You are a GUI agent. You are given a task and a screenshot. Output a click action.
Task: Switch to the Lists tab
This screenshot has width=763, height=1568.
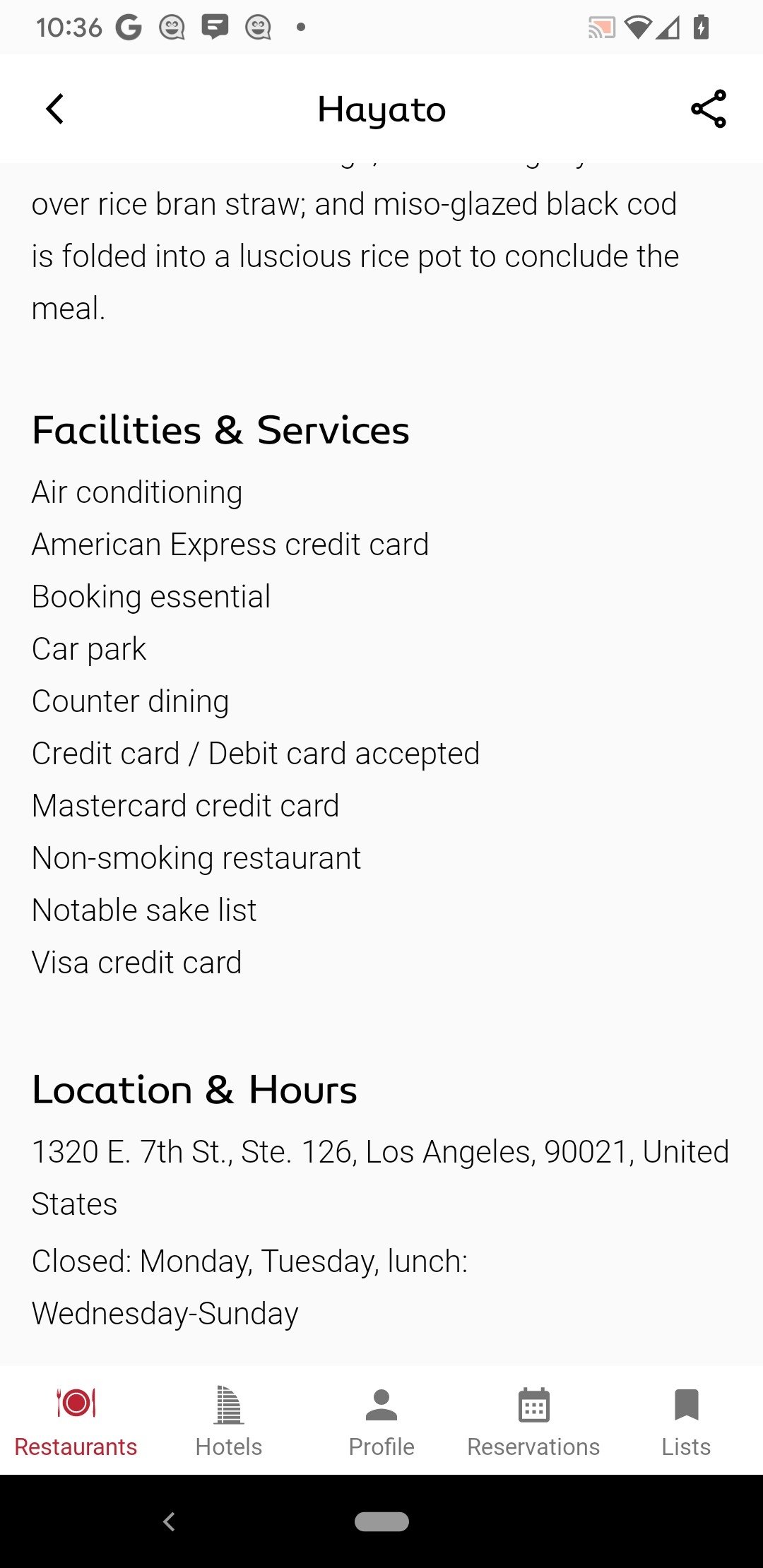(686, 1421)
